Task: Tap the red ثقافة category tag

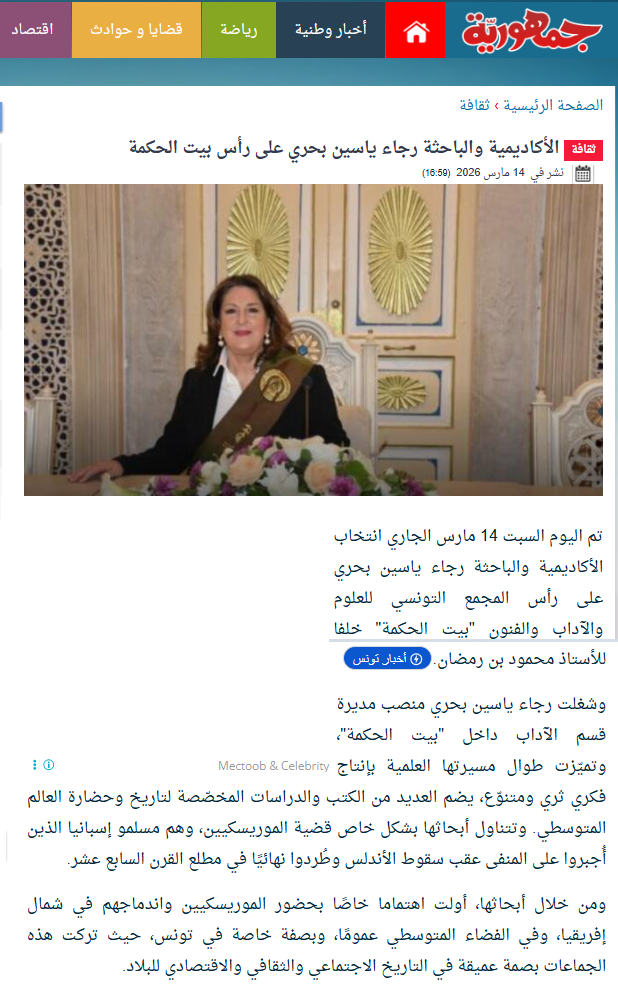Action: (x=583, y=149)
